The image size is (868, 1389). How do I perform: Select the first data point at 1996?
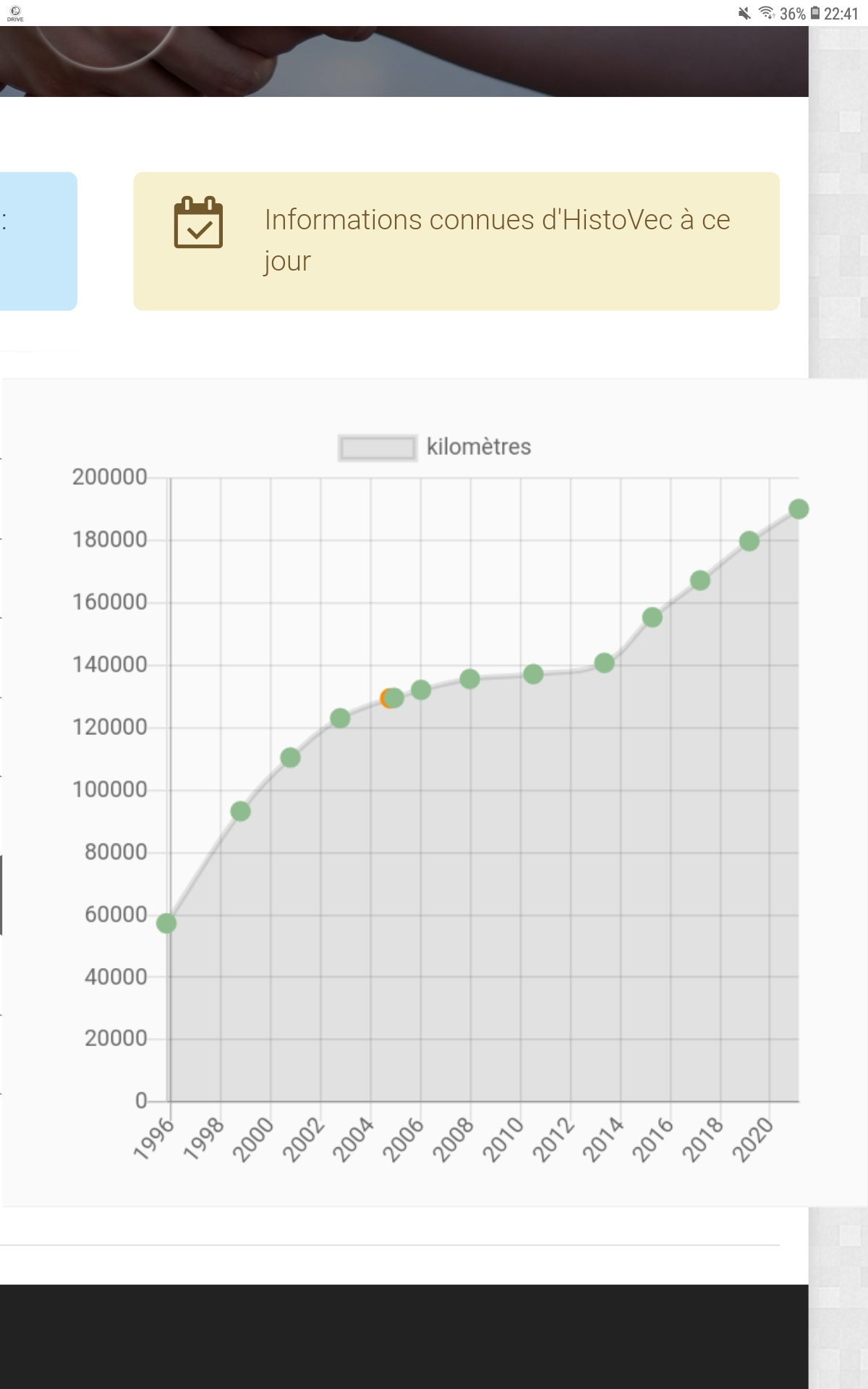pos(166,923)
